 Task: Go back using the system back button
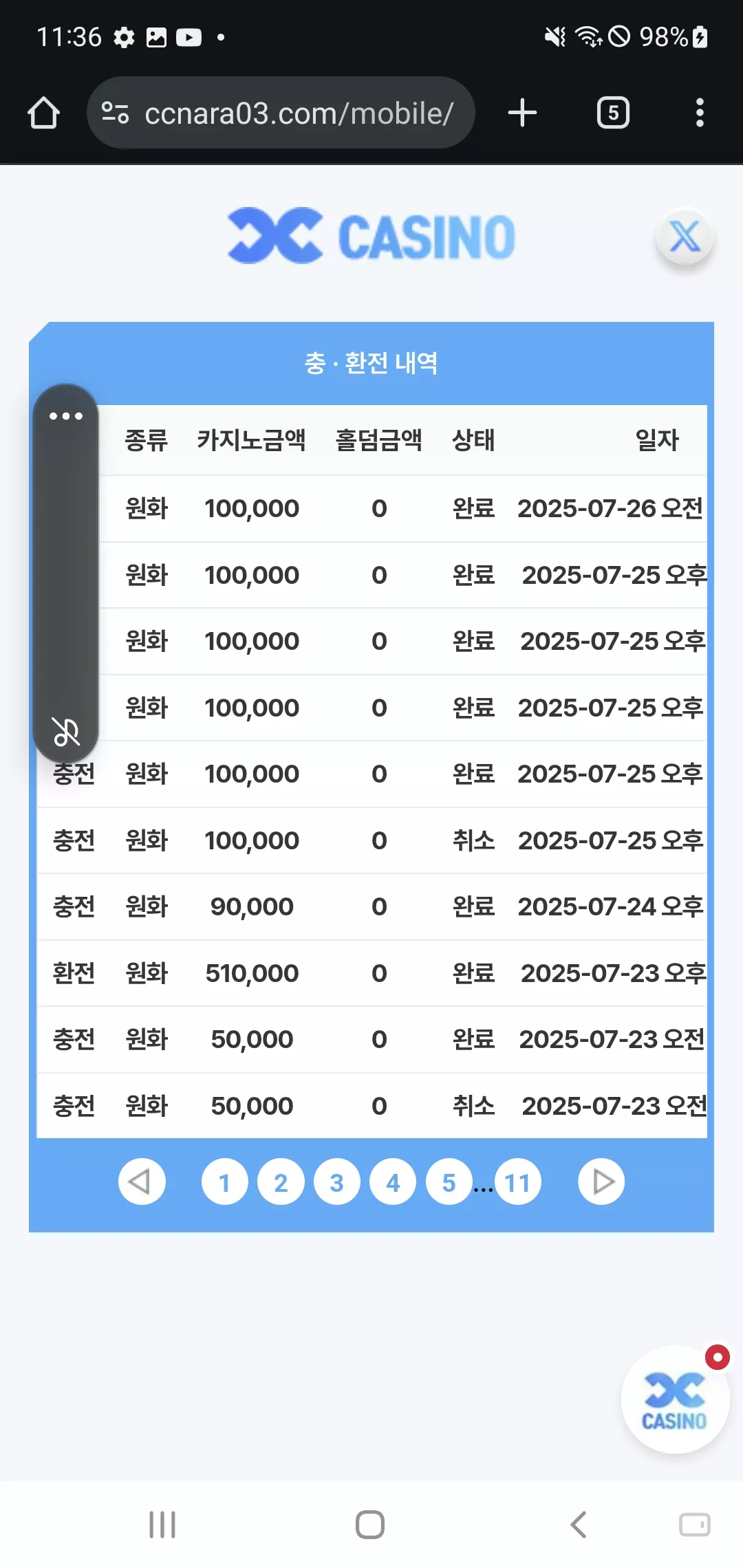[579, 1525]
